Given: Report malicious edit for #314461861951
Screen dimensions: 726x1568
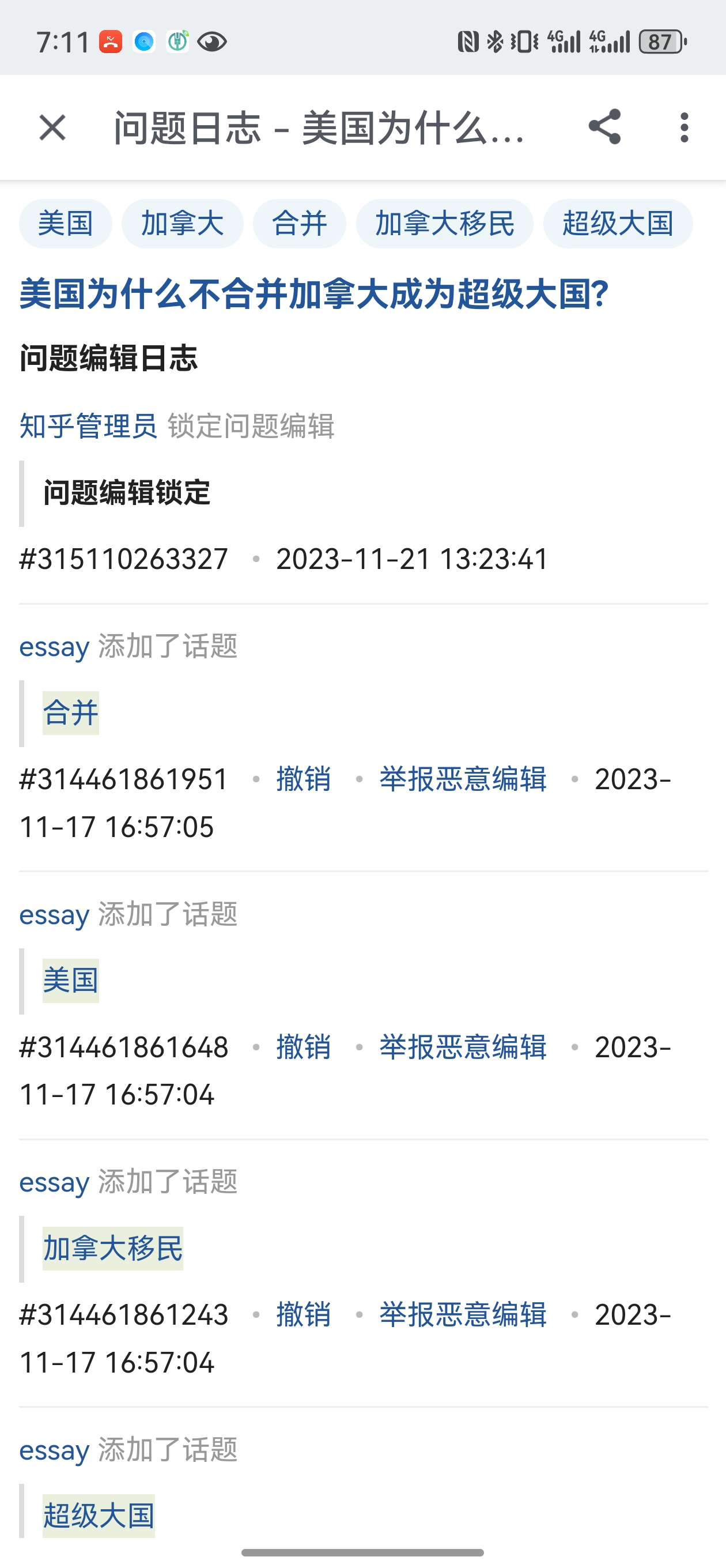Looking at the screenshot, I should coord(463,780).
